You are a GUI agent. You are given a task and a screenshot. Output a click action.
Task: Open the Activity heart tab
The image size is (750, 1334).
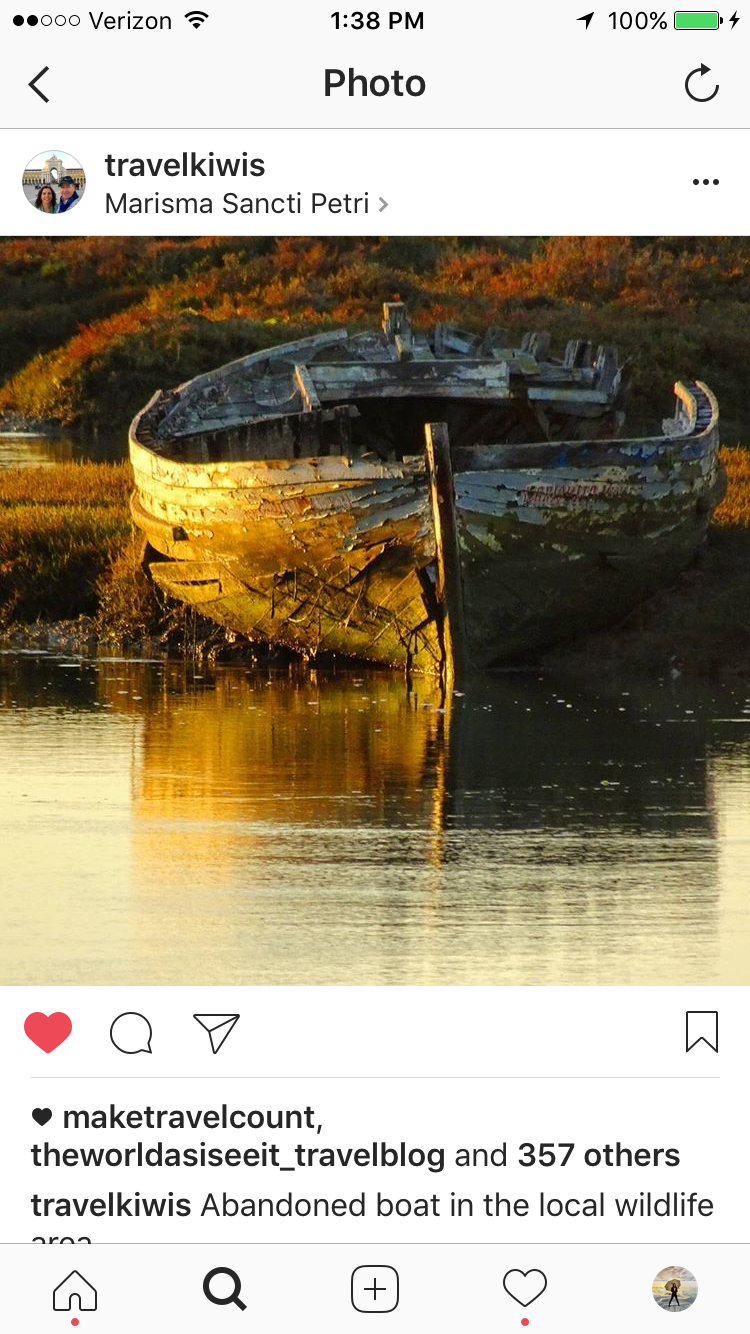[x=525, y=1289]
